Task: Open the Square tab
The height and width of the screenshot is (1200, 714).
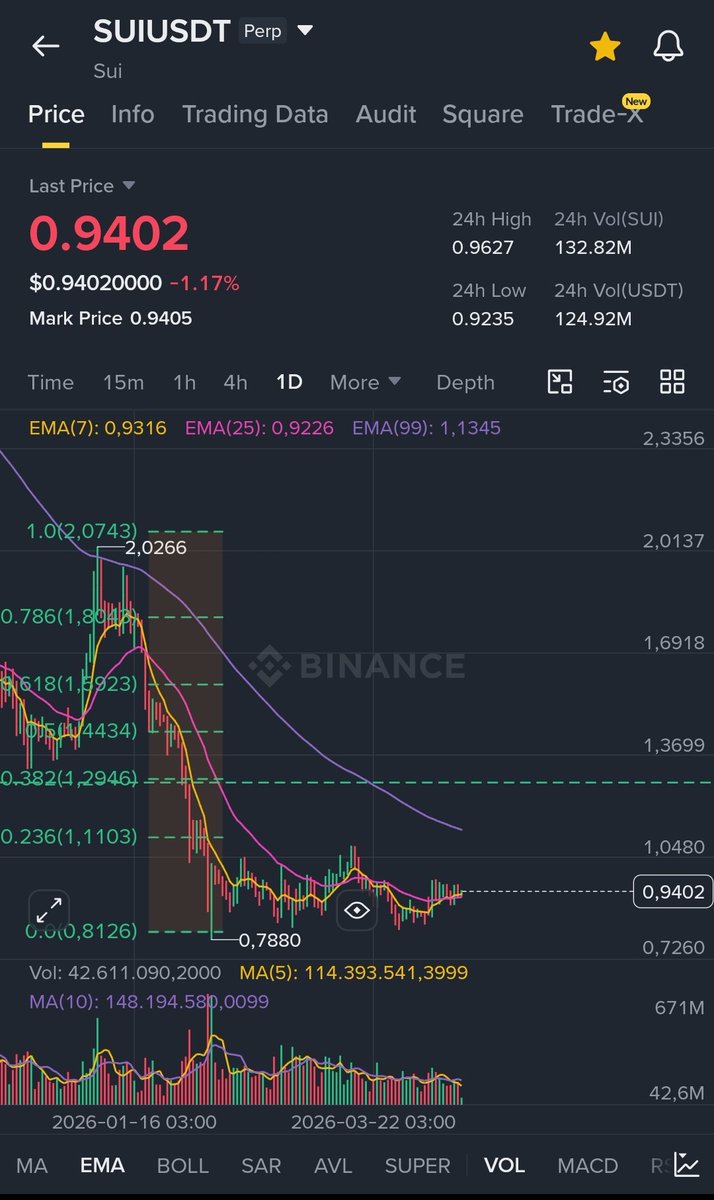Action: [x=482, y=114]
